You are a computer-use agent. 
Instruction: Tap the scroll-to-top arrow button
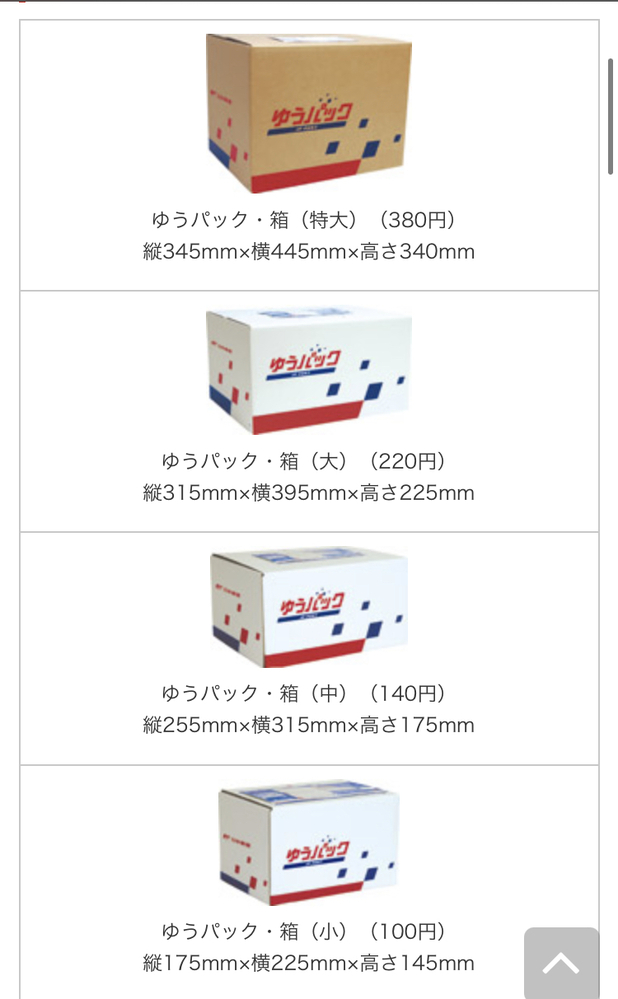tap(561, 963)
